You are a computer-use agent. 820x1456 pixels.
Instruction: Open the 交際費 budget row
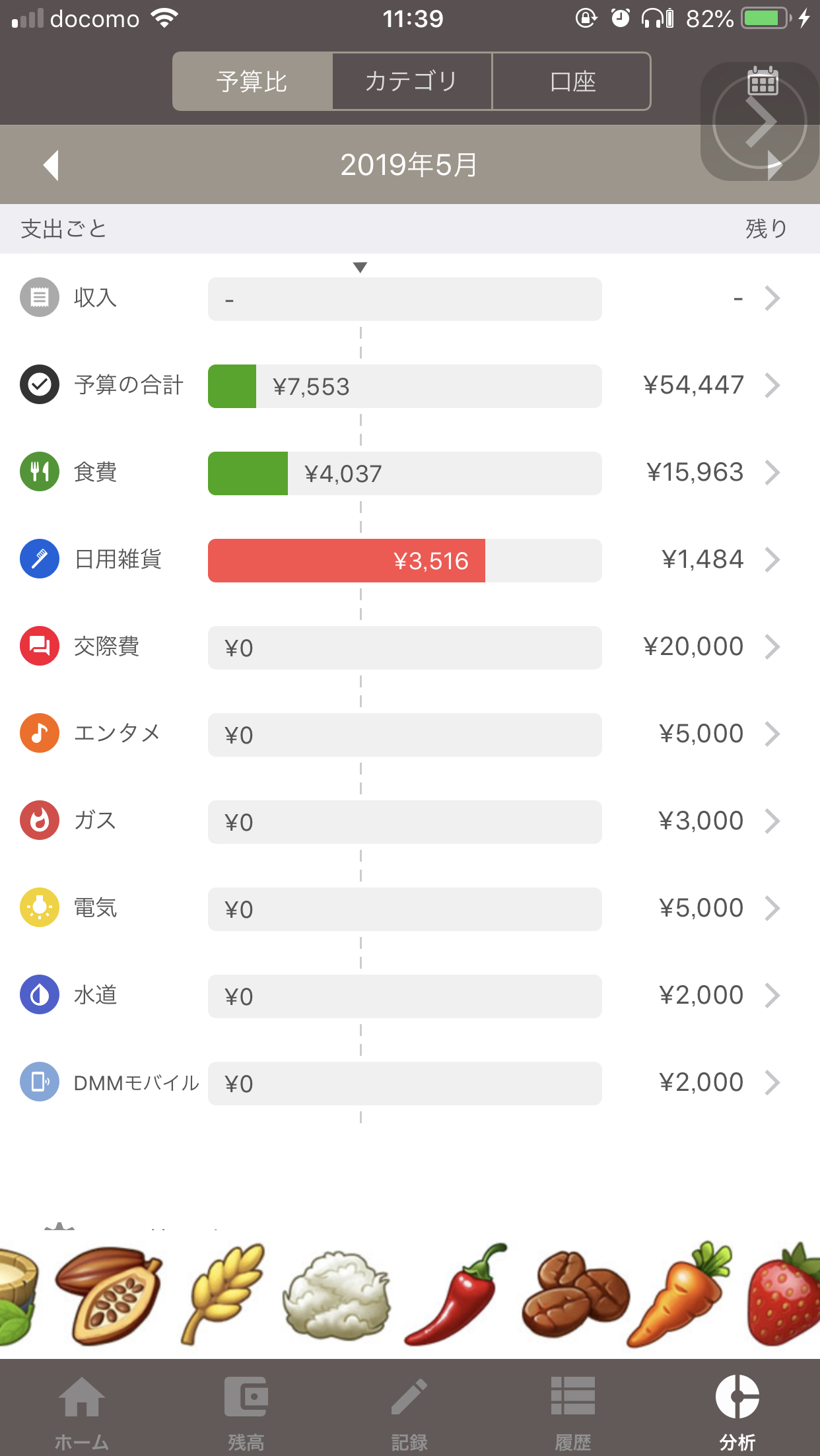click(410, 647)
